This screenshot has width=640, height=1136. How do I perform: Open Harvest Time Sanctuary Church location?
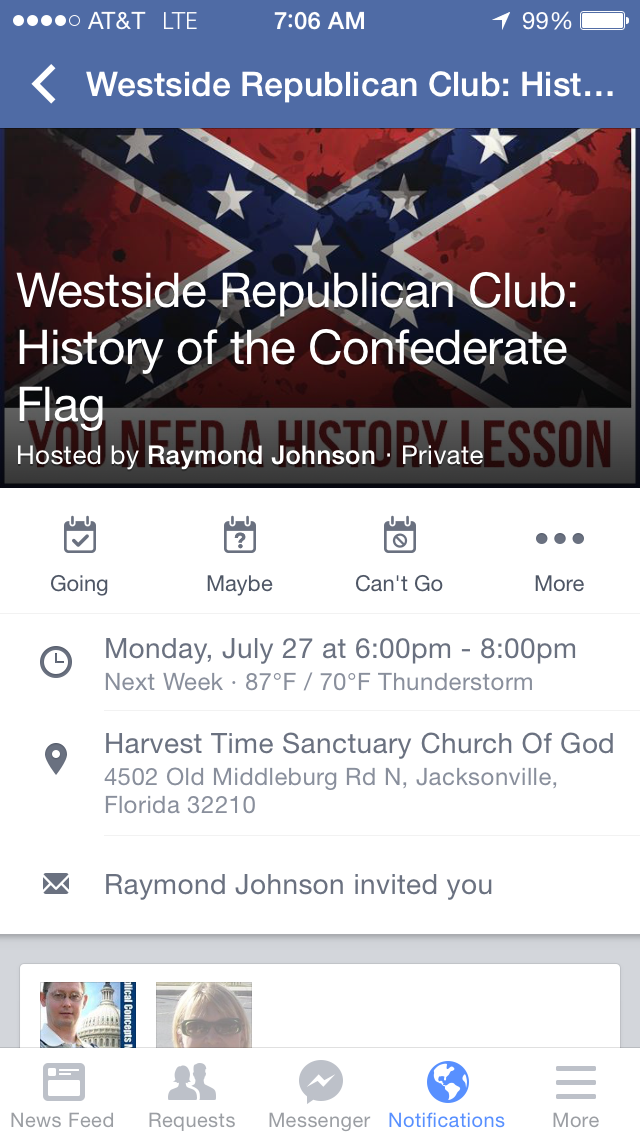coord(320,773)
